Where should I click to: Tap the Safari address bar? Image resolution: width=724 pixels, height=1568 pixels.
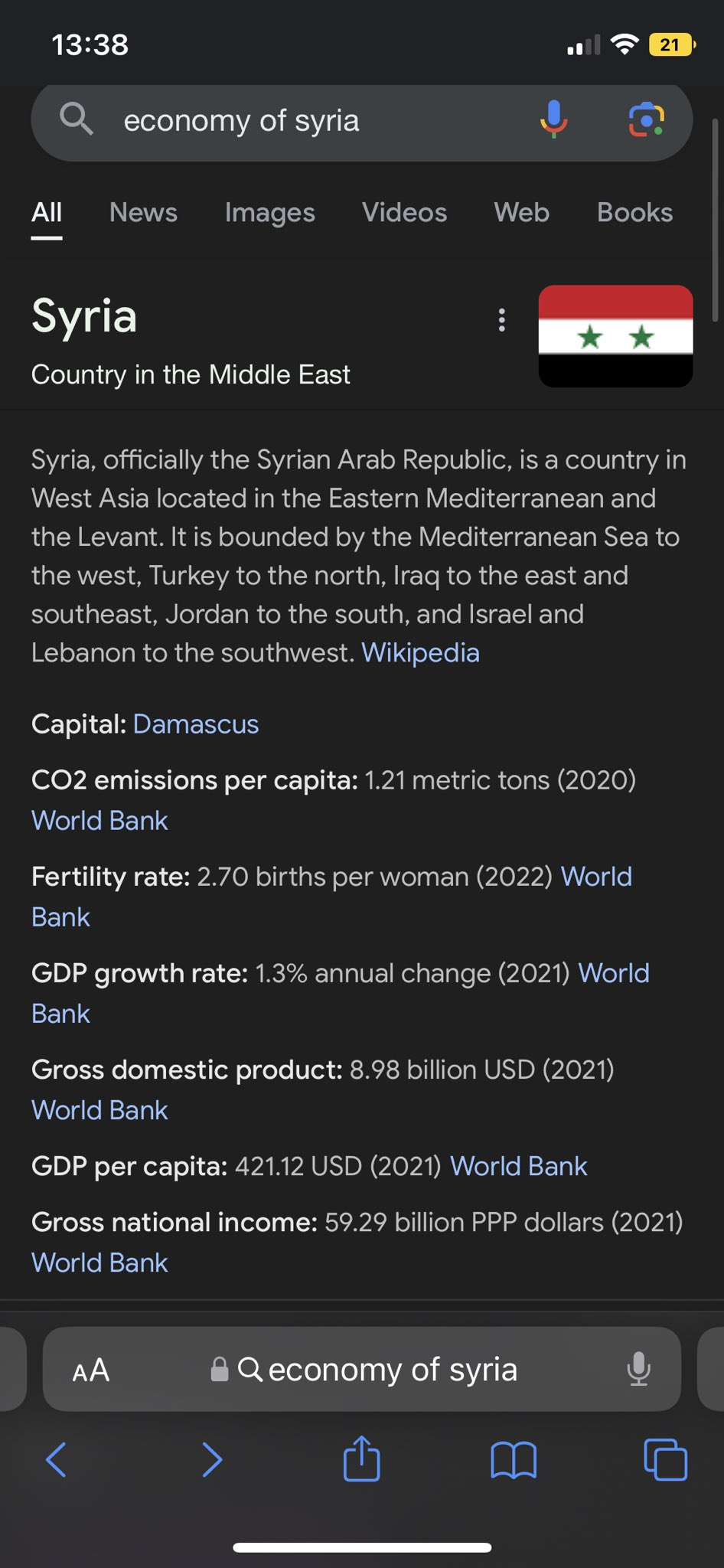coord(362,1369)
